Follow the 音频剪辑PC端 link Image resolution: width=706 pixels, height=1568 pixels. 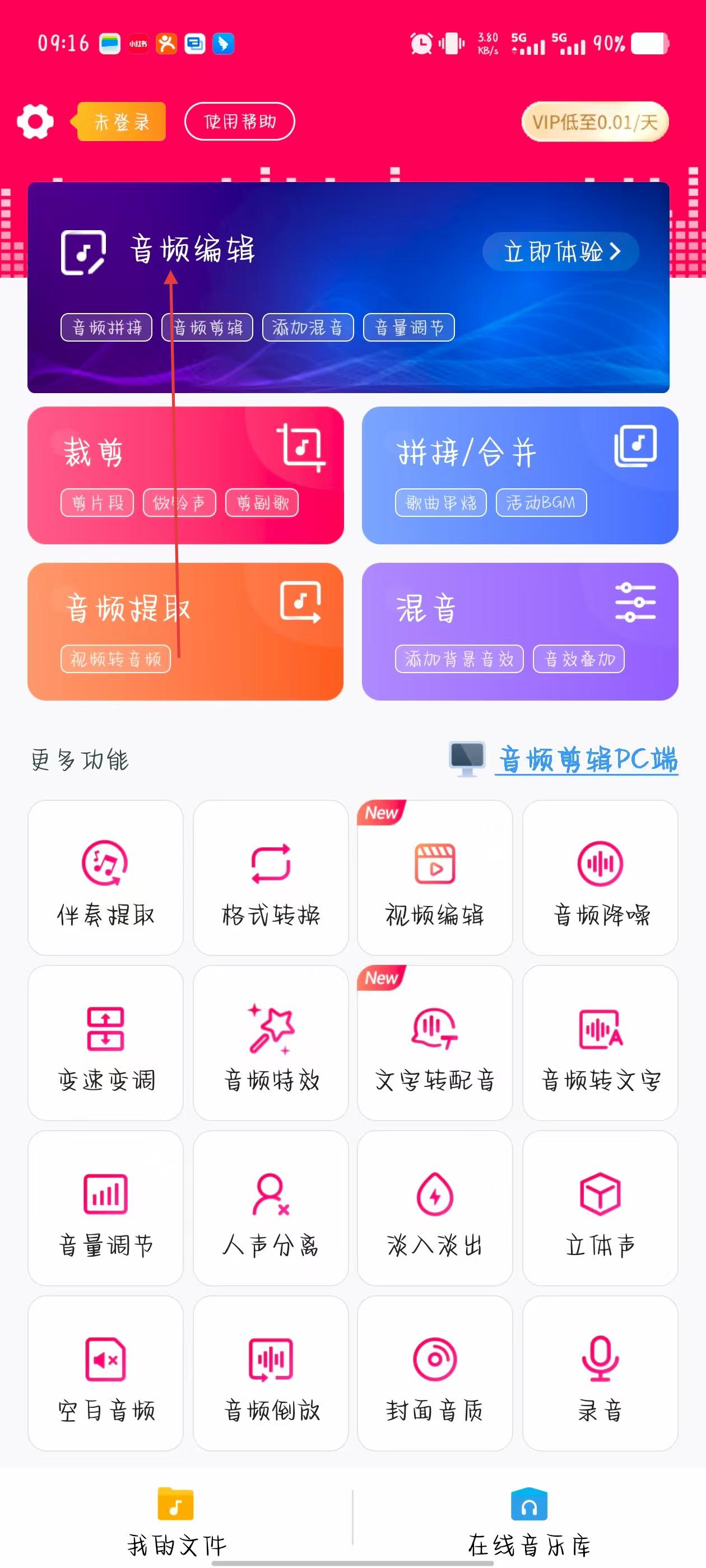[587, 760]
